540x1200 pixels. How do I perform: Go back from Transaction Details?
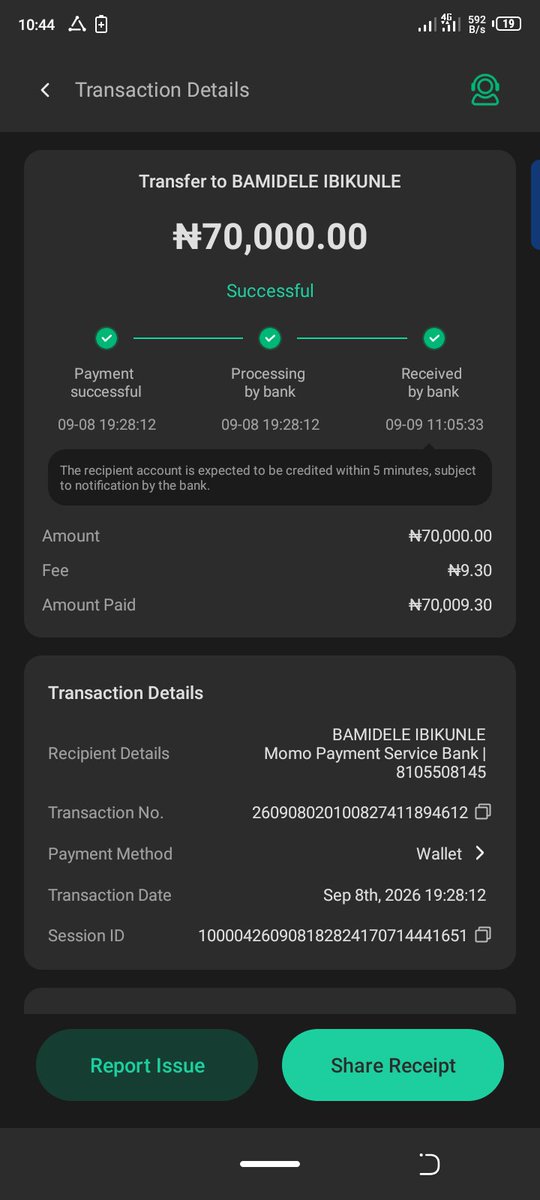point(45,90)
